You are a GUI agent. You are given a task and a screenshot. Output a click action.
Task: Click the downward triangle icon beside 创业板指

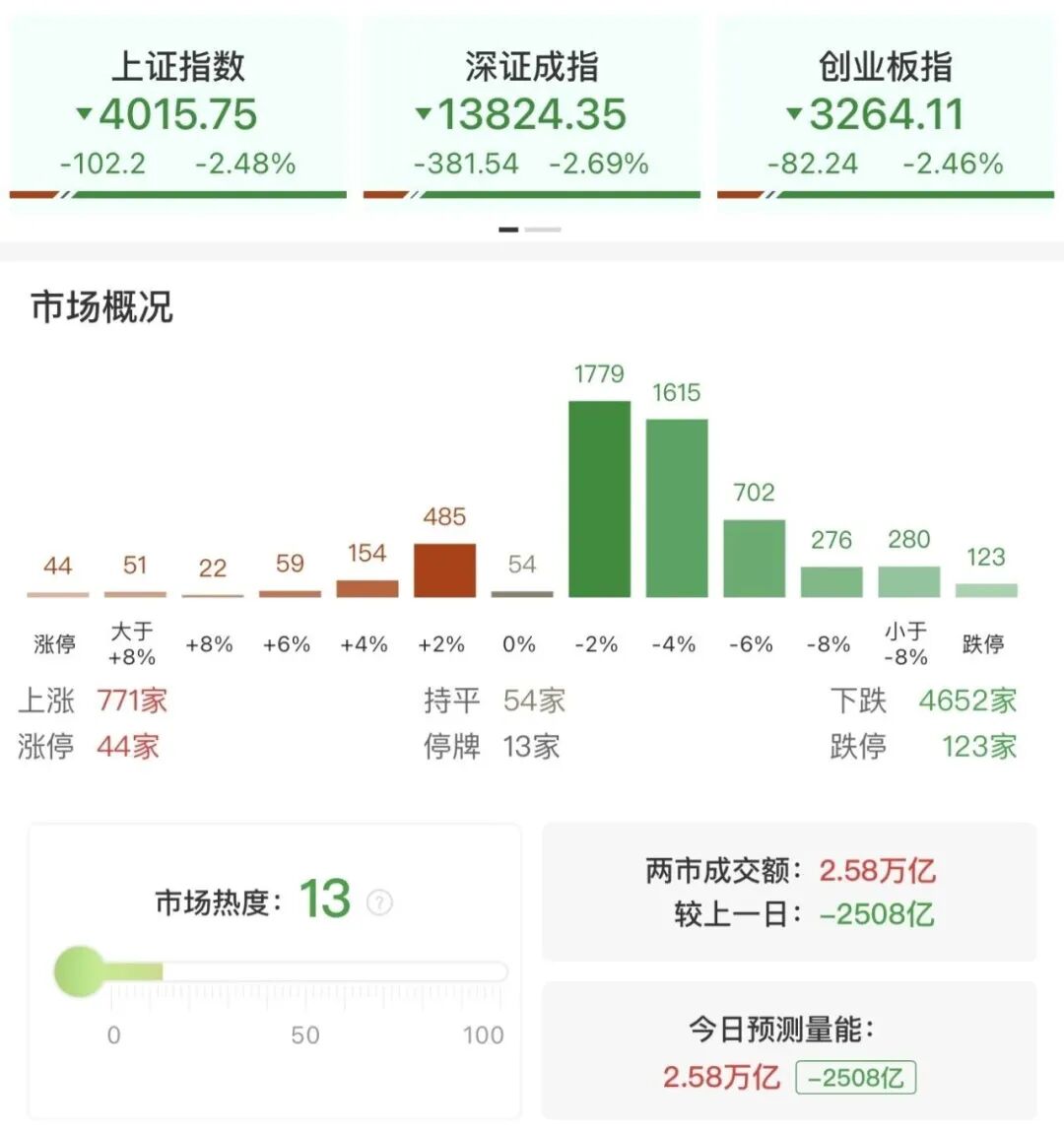[794, 115]
